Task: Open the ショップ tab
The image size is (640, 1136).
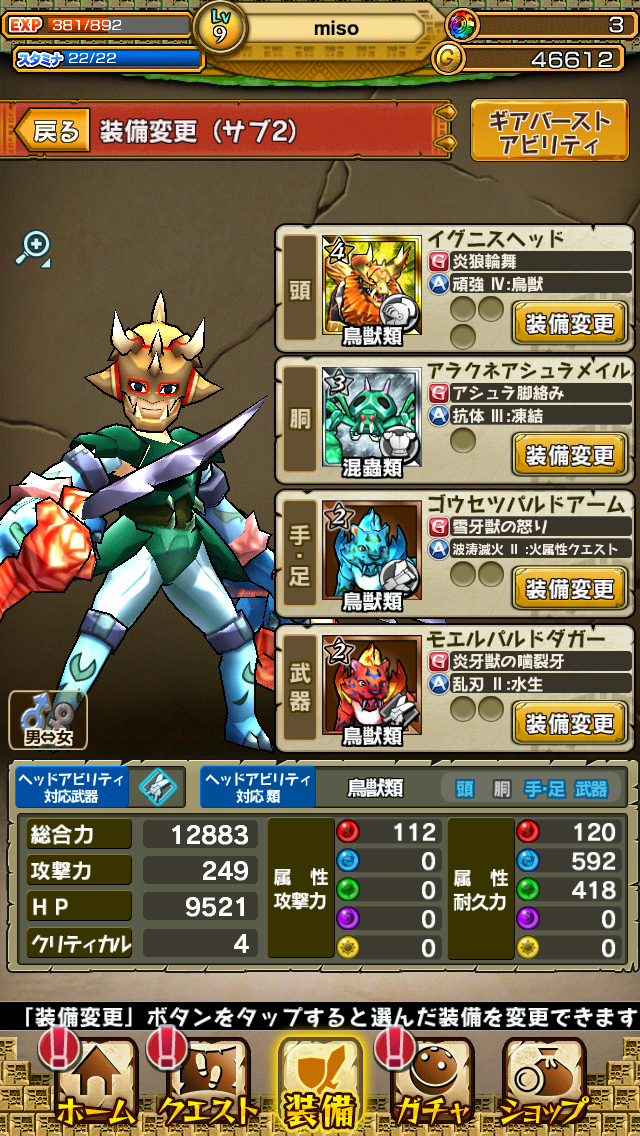Action: 545,1085
